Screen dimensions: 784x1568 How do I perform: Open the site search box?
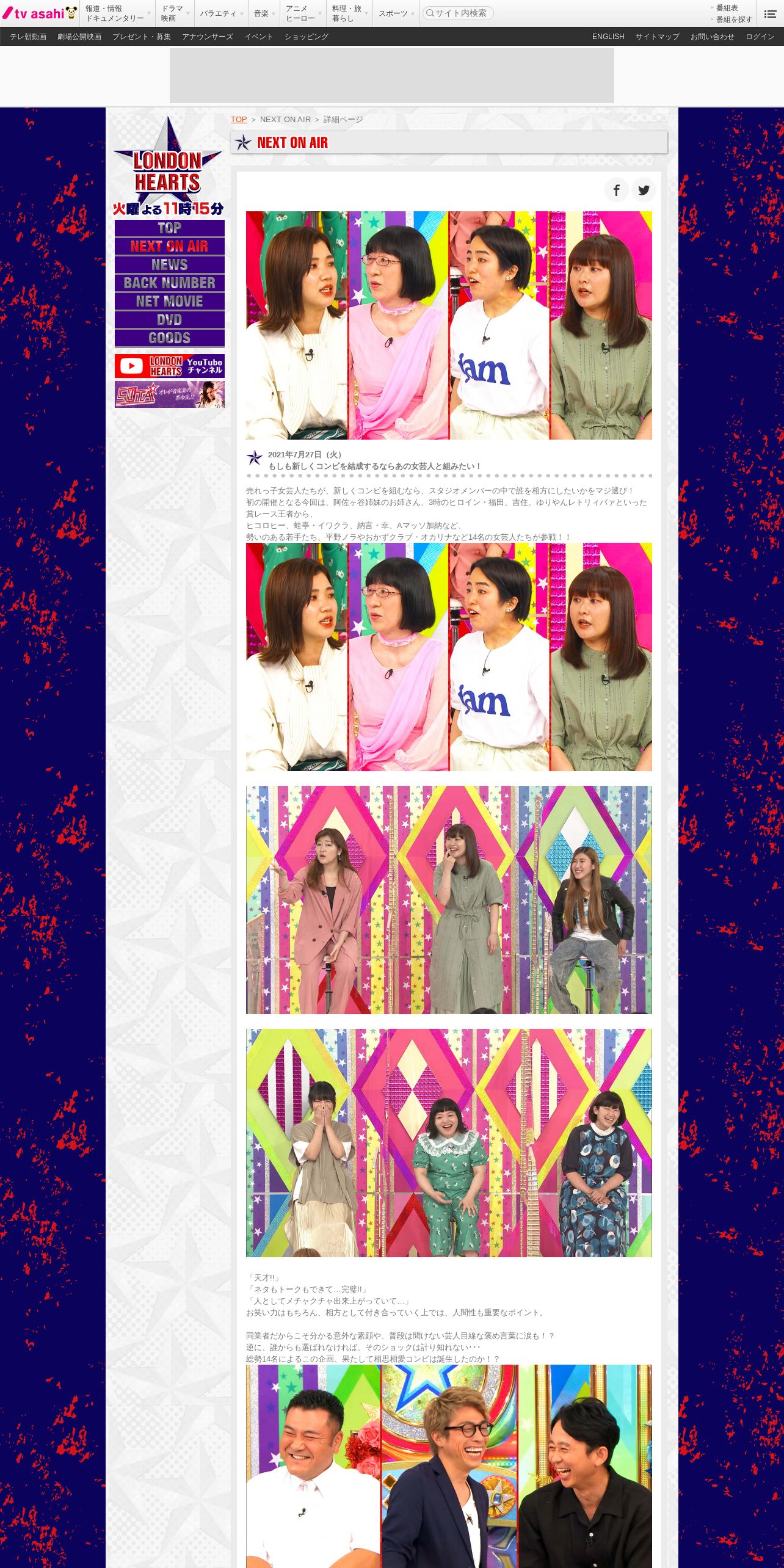pos(457,13)
